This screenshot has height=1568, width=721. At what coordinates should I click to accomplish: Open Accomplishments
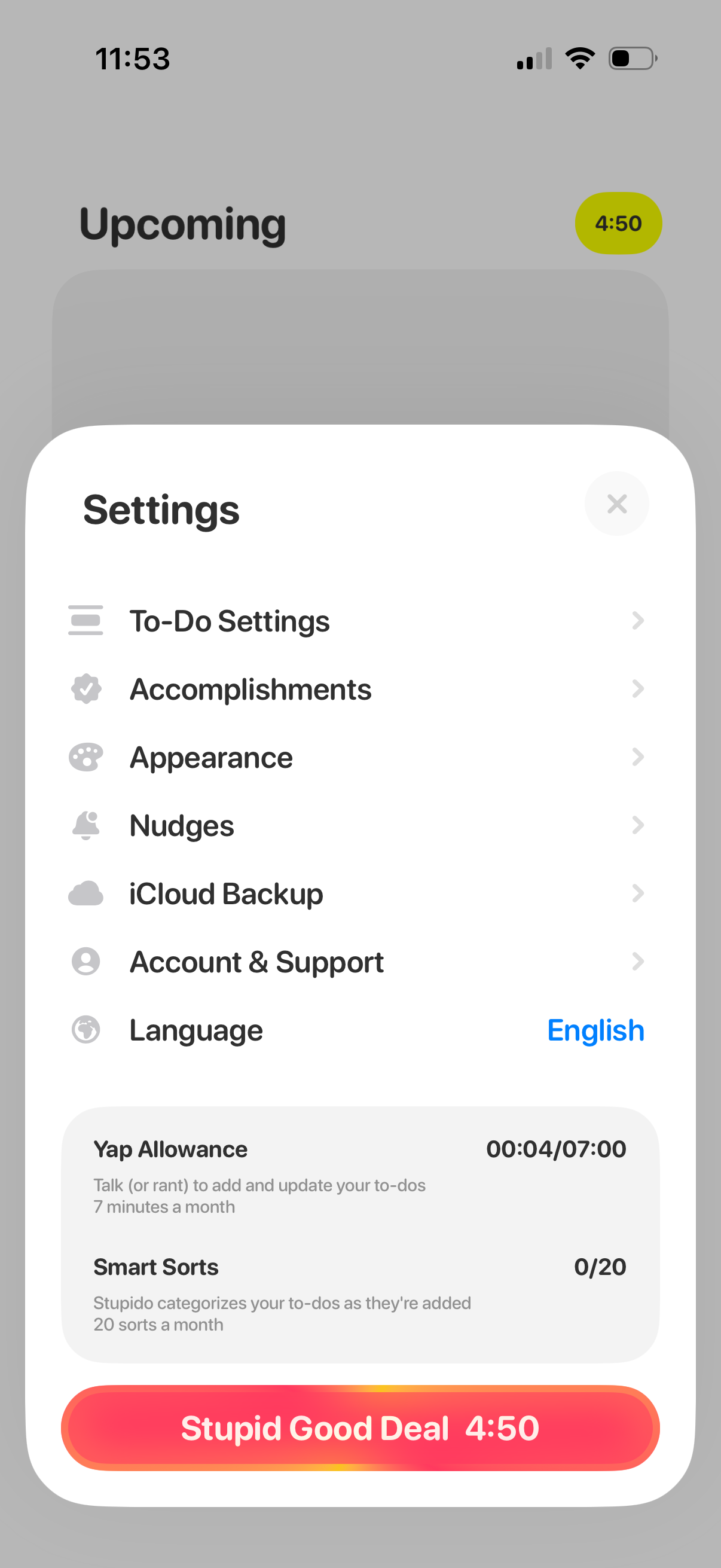[x=250, y=688]
